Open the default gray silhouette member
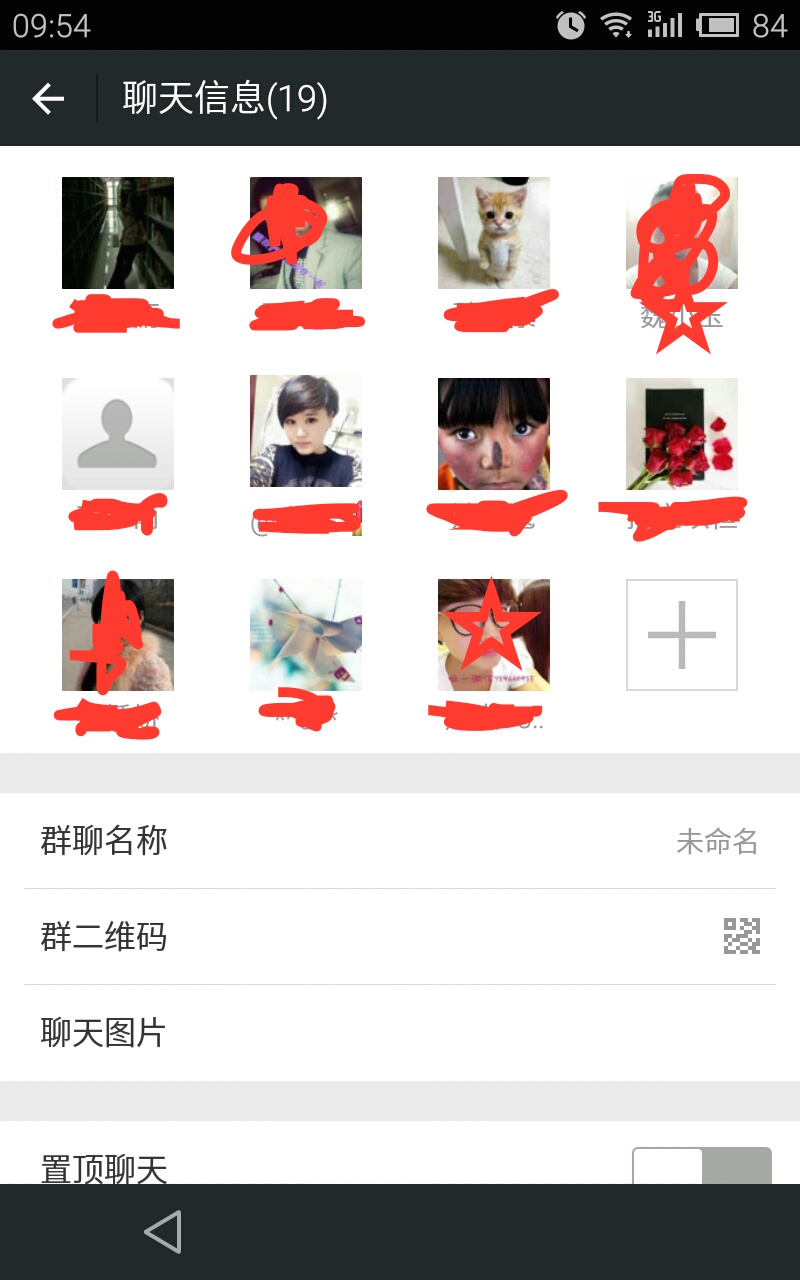The image size is (800, 1280). pyautogui.click(x=118, y=433)
